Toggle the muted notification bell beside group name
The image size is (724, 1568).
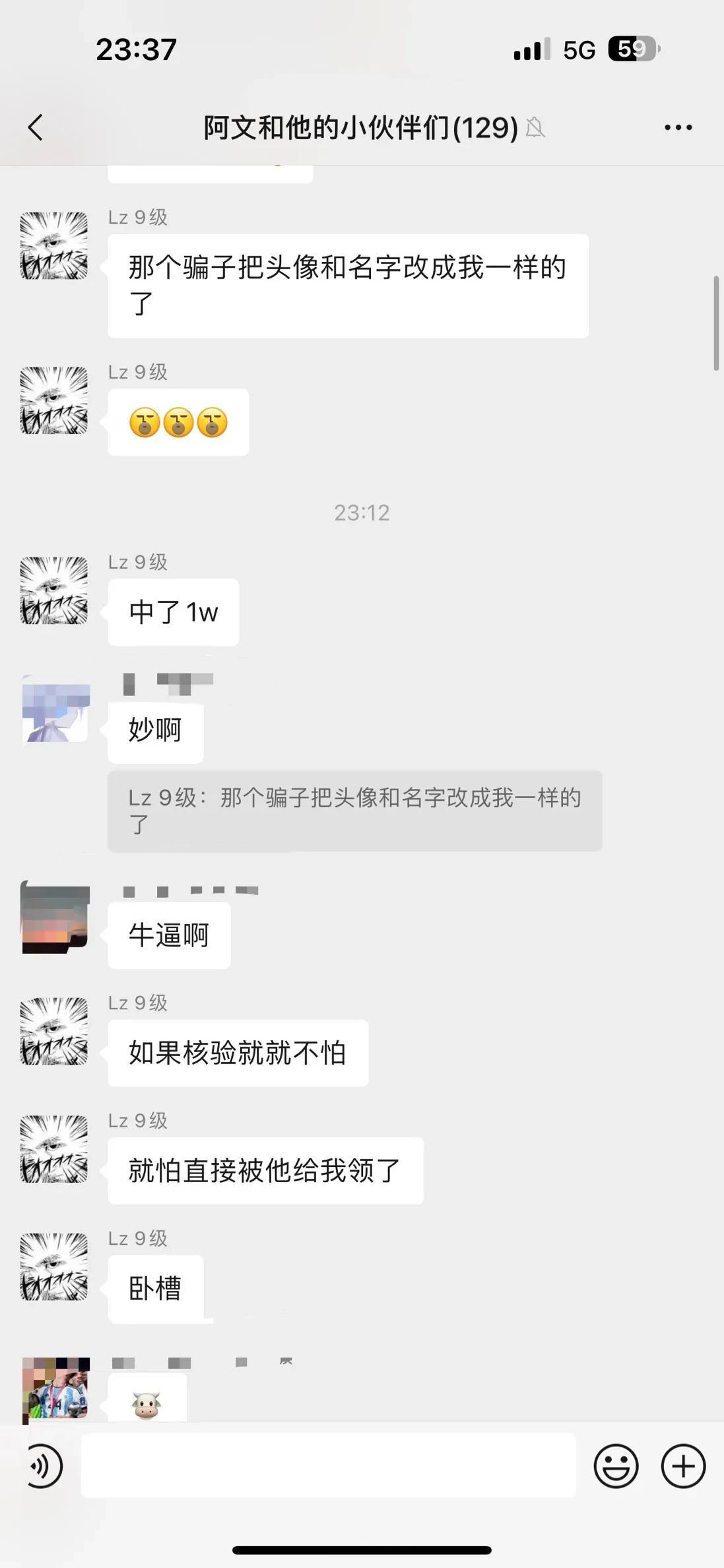coord(535,129)
